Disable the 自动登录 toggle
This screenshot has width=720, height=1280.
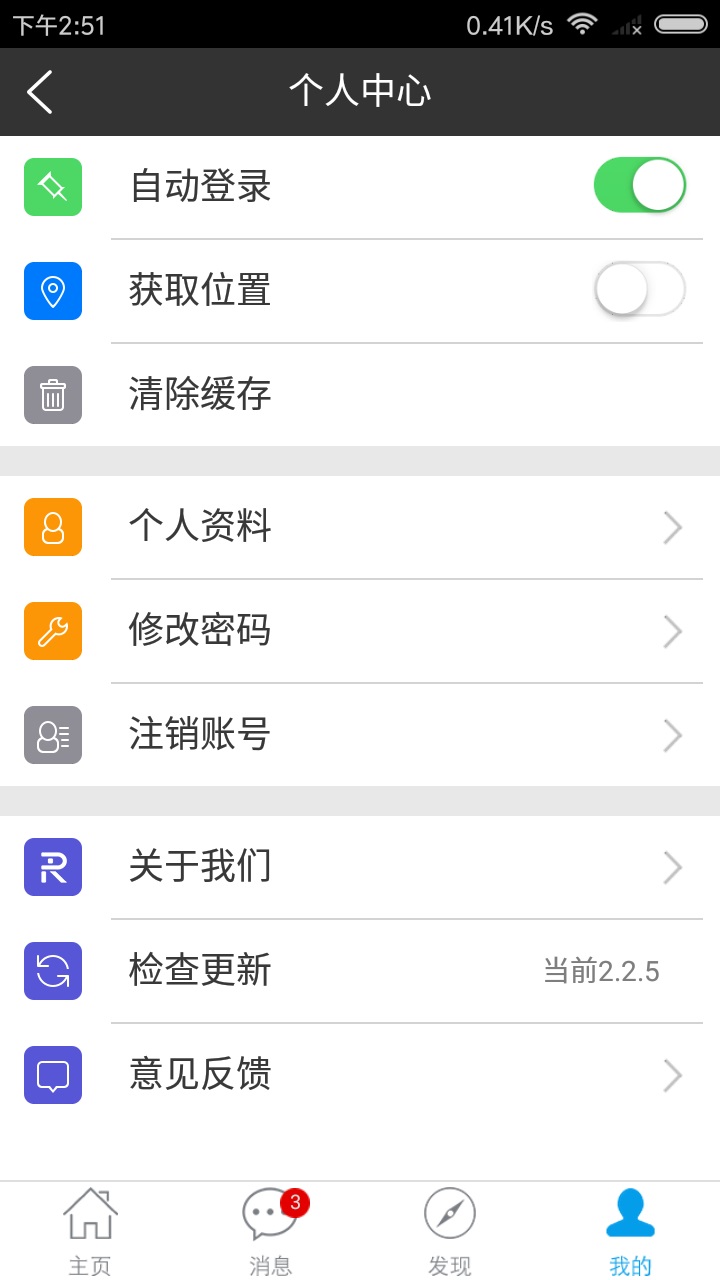click(x=640, y=185)
